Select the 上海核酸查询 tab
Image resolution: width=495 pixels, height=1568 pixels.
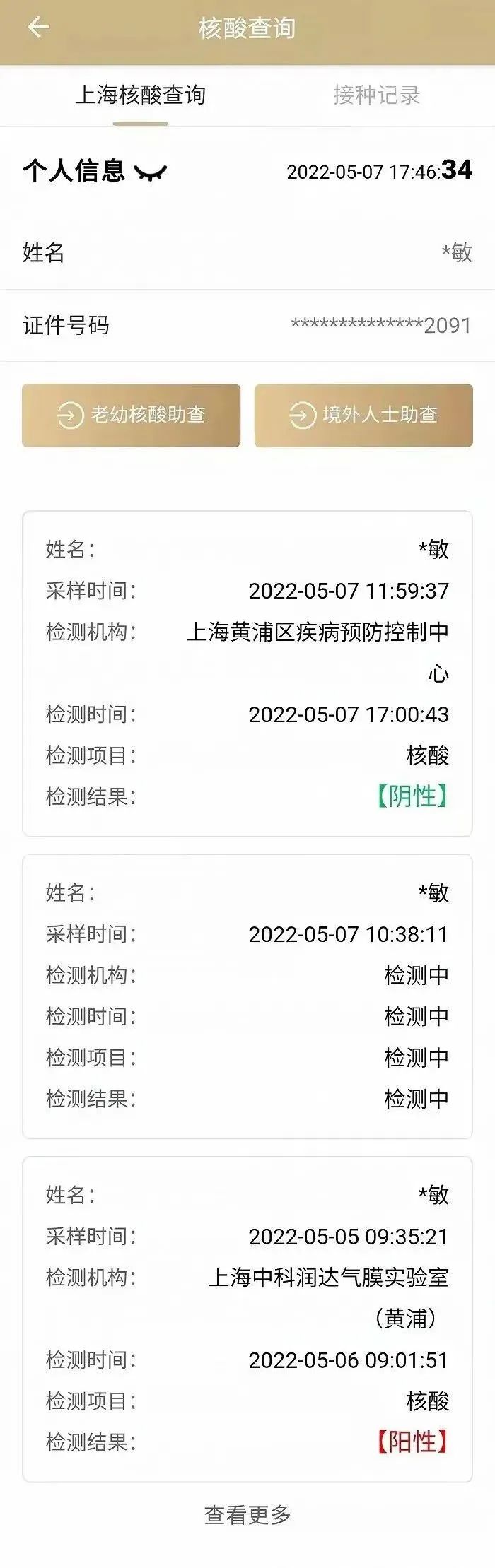[140, 95]
